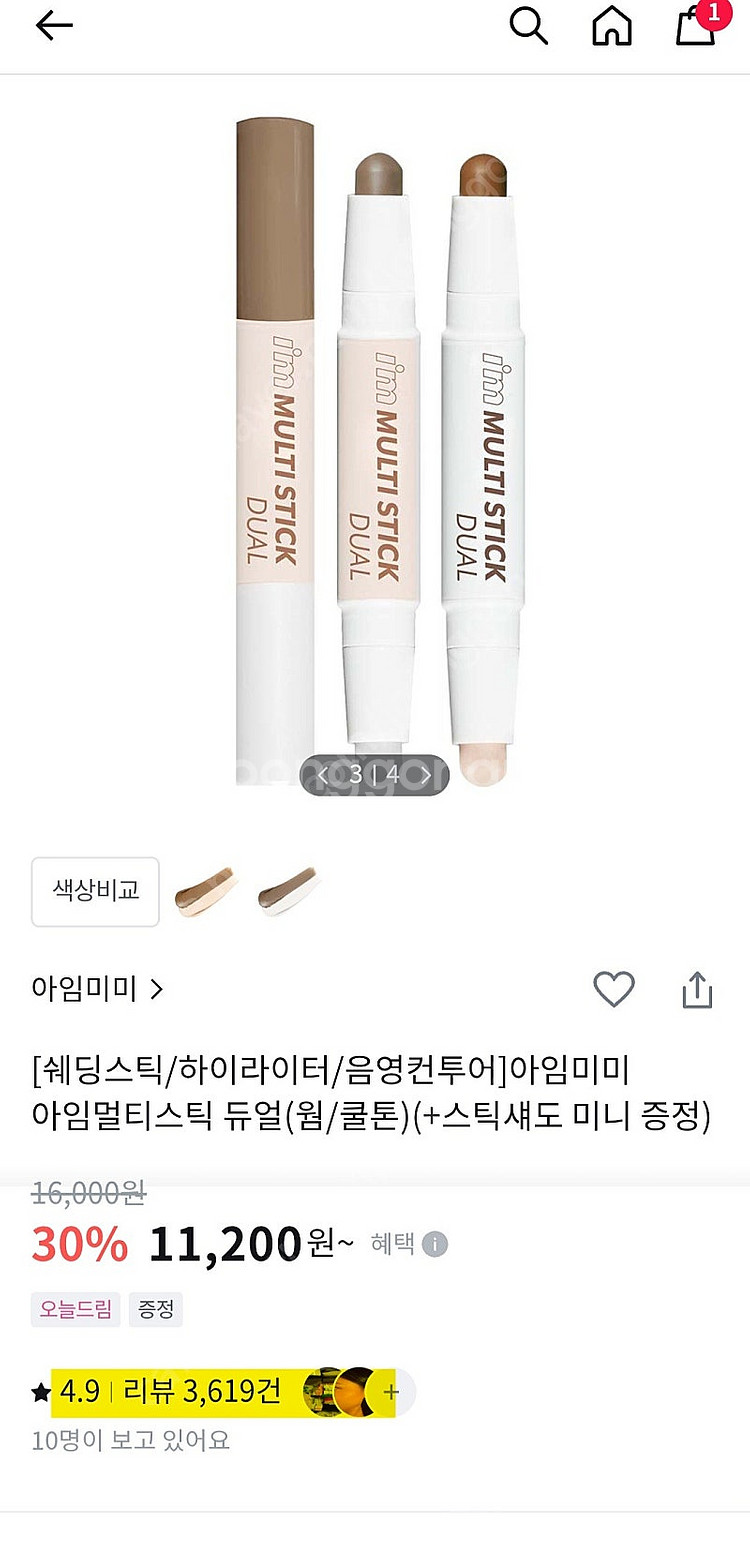
Task: Expand review photos with plus icon
Action: pyautogui.click(x=390, y=1392)
